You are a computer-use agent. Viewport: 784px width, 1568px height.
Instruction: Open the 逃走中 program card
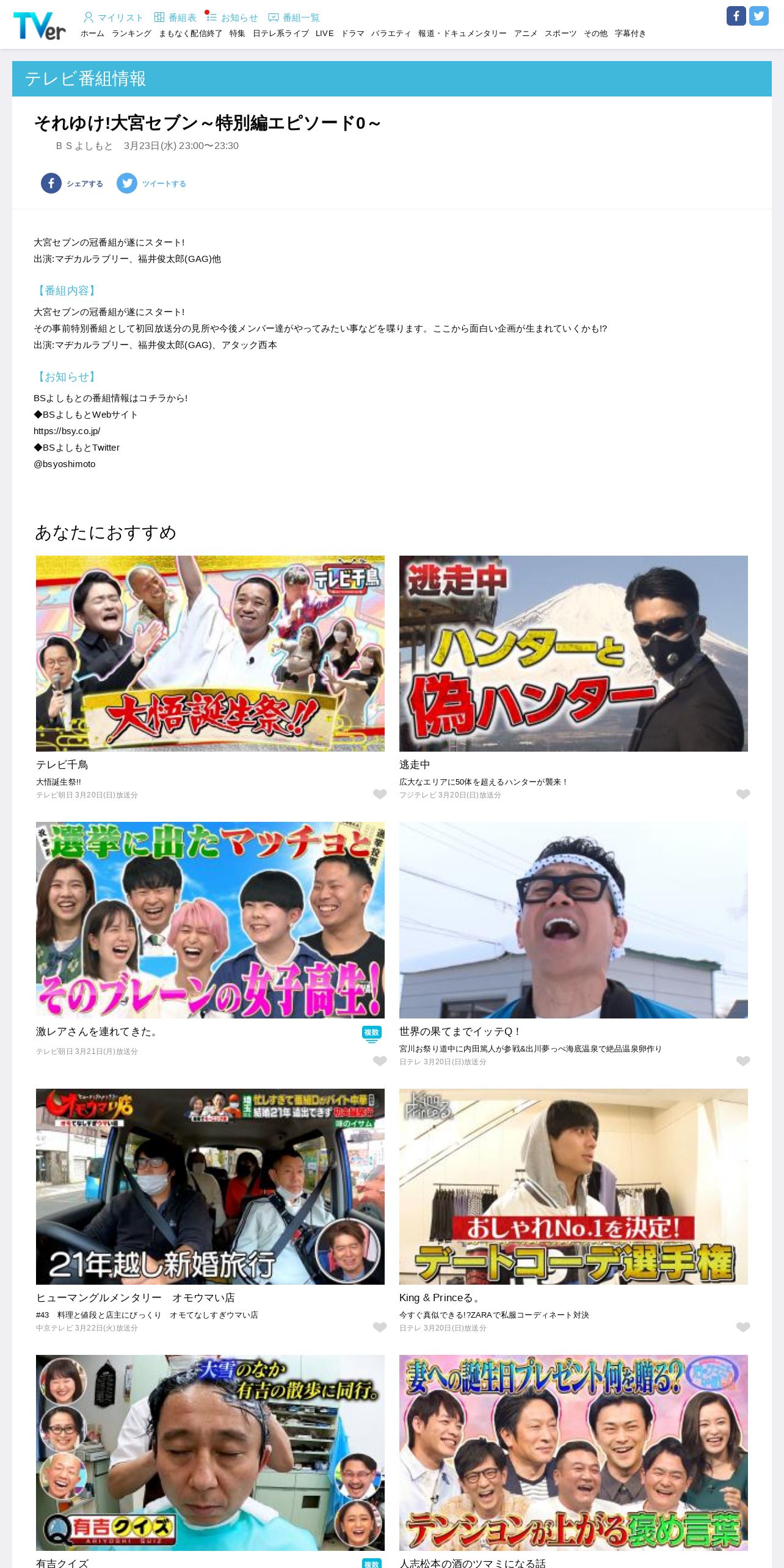[x=573, y=653]
